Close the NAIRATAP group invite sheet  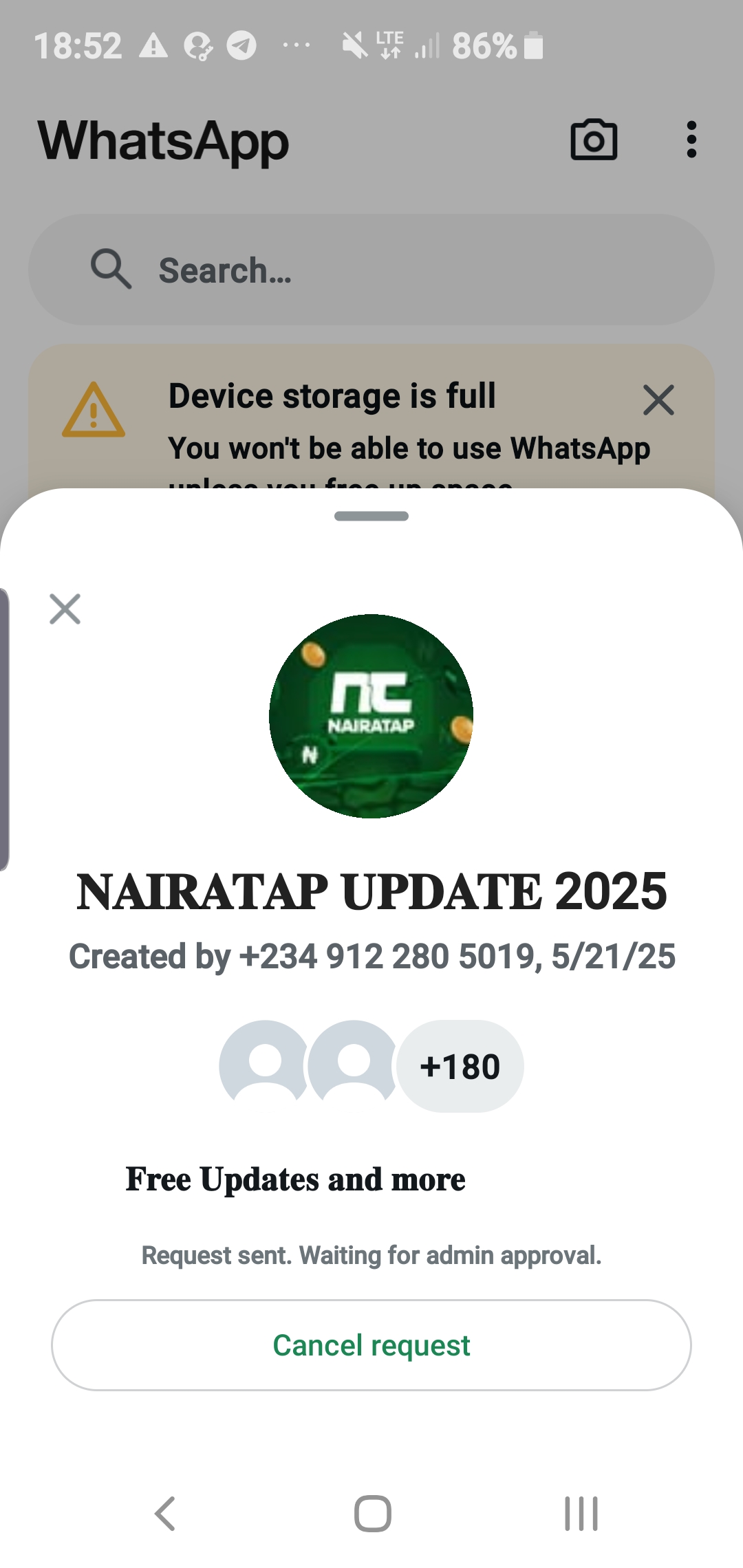click(65, 609)
